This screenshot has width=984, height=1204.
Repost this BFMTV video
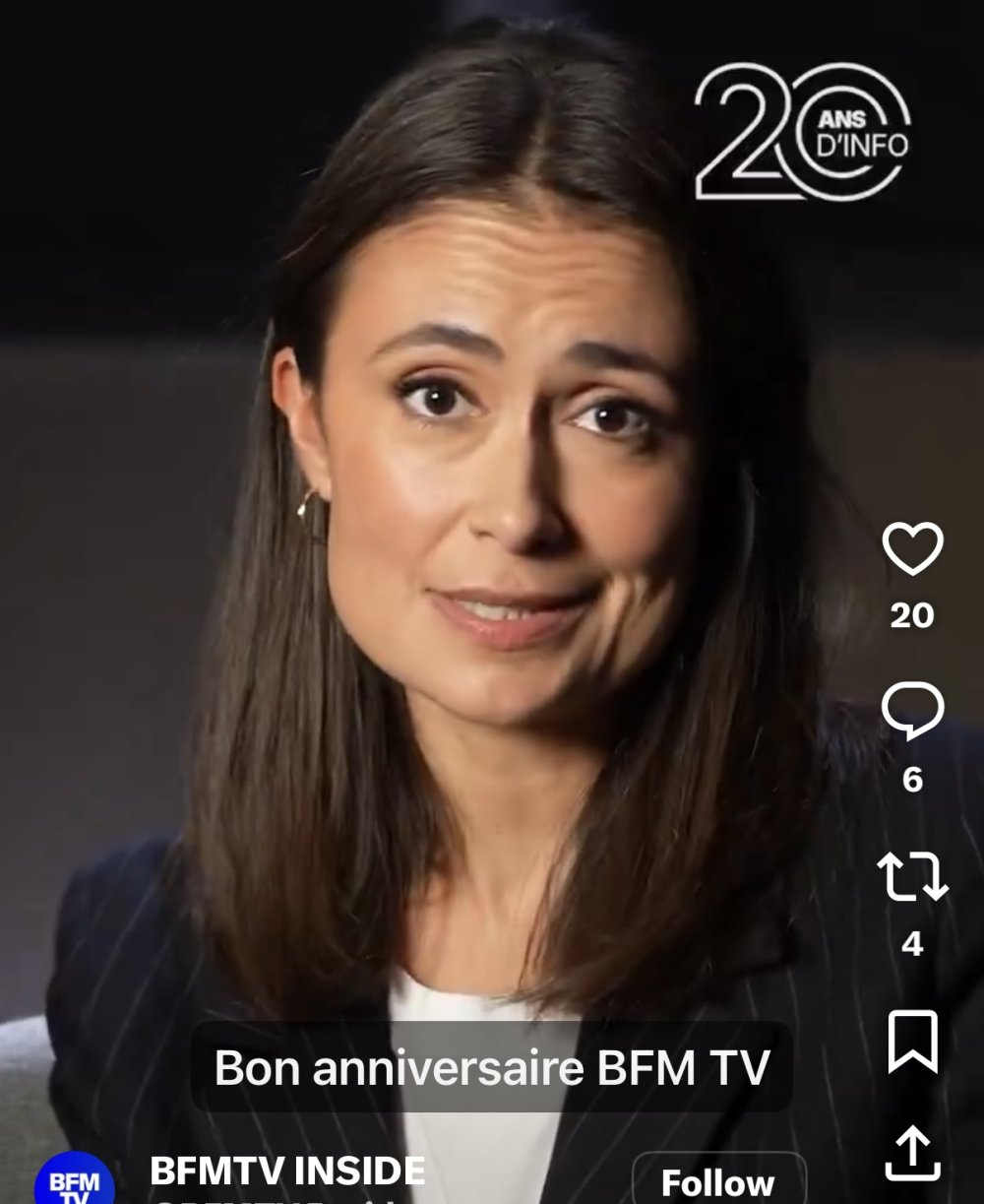click(x=912, y=878)
